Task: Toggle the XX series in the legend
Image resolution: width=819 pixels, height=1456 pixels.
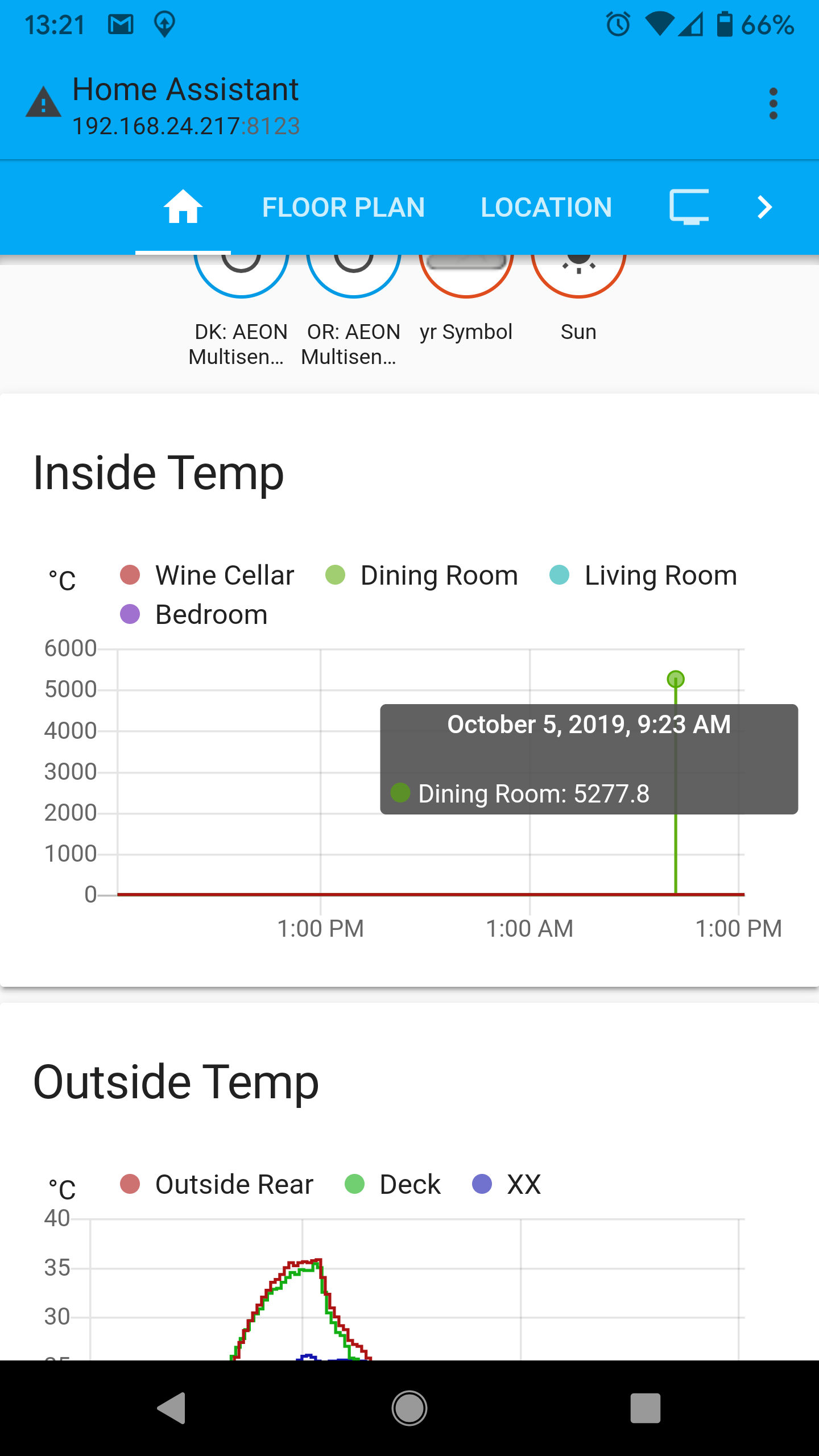Action: pyautogui.click(x=507, y=1184)
